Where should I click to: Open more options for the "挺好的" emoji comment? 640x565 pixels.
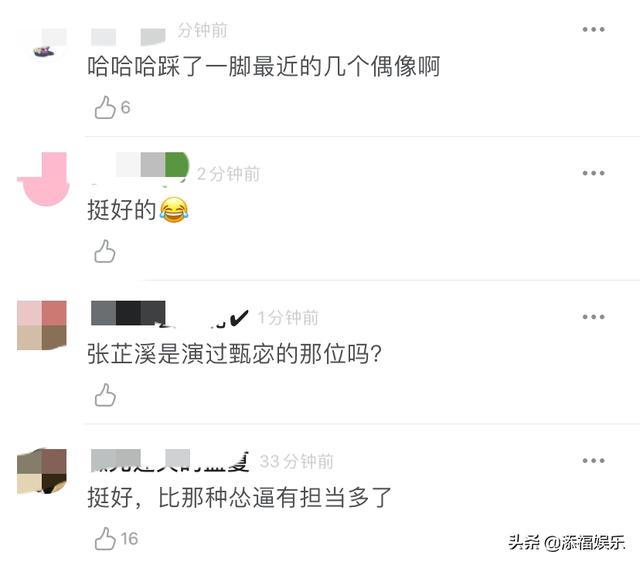click(594, 174)
